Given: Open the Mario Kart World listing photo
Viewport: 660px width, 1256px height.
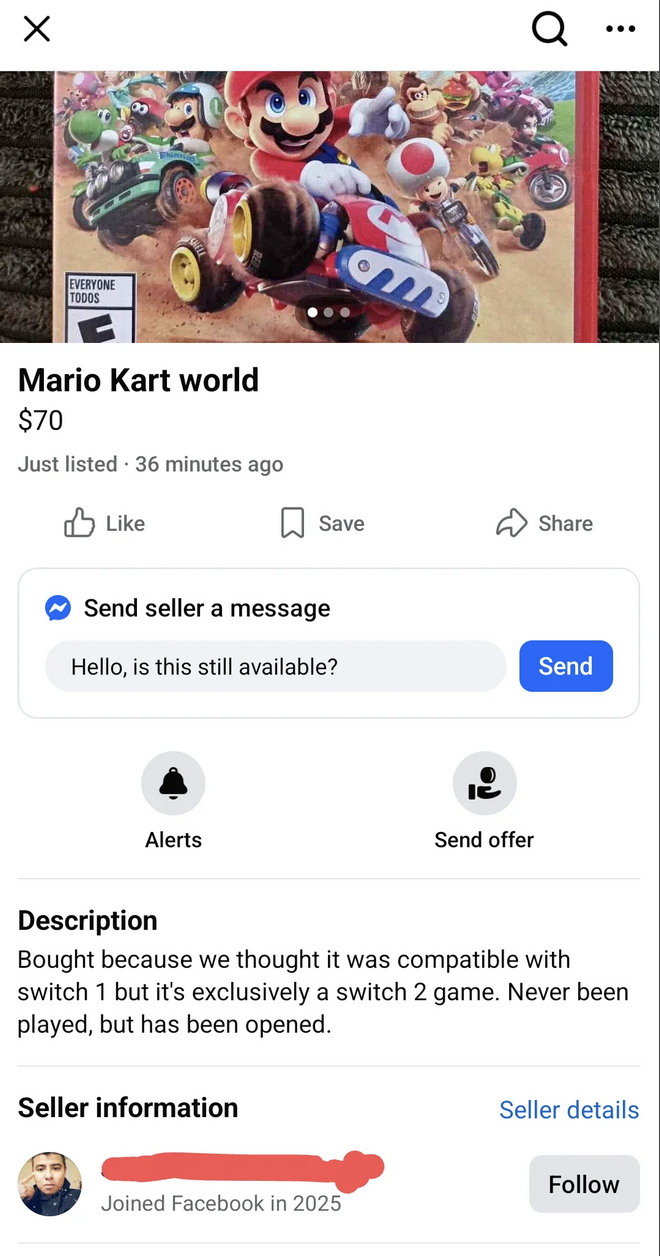Looking at the screenshot, I should pyautogui.click(x=330, y=207).
